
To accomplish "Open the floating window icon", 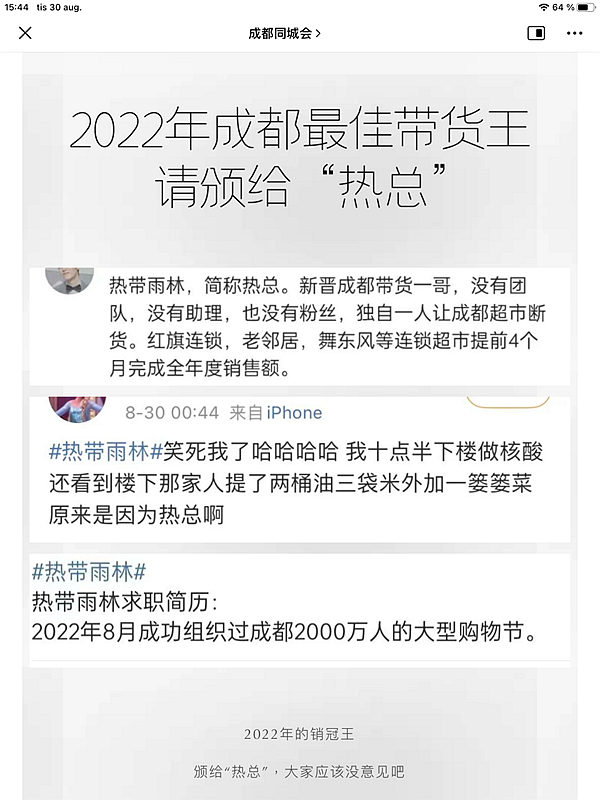I will (x=536, y=33).
